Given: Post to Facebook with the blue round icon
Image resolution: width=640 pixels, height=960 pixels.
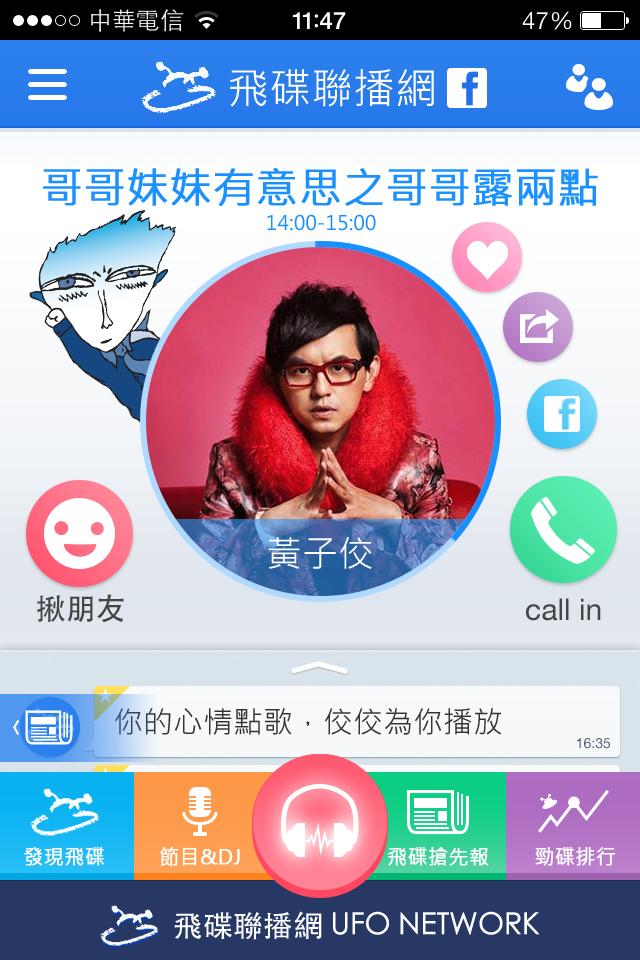Looking at the screenshot, I should coord(561,414).
